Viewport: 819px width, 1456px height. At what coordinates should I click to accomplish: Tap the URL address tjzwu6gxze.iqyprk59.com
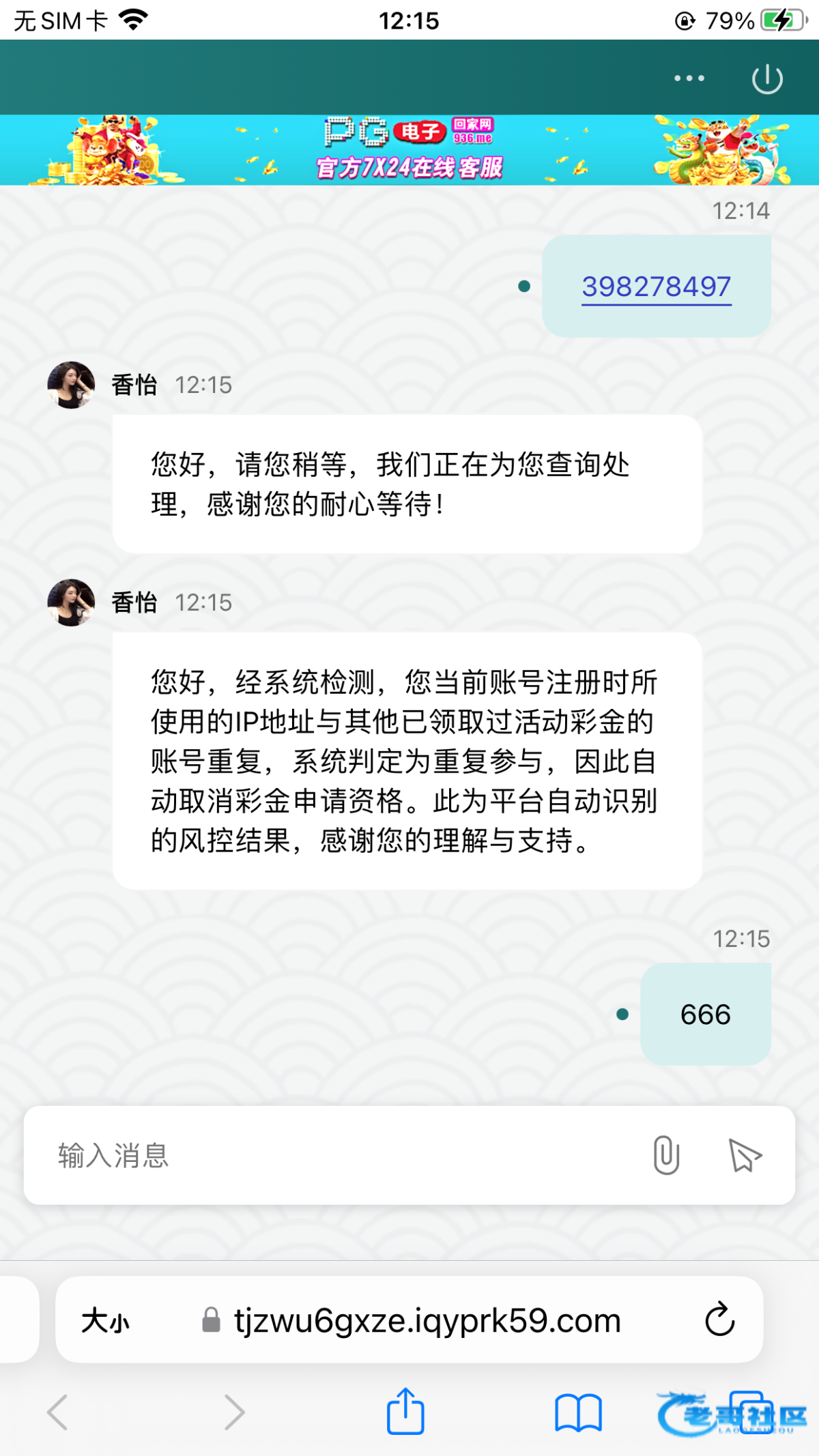pyautogui.click(x=427, y=1320)
